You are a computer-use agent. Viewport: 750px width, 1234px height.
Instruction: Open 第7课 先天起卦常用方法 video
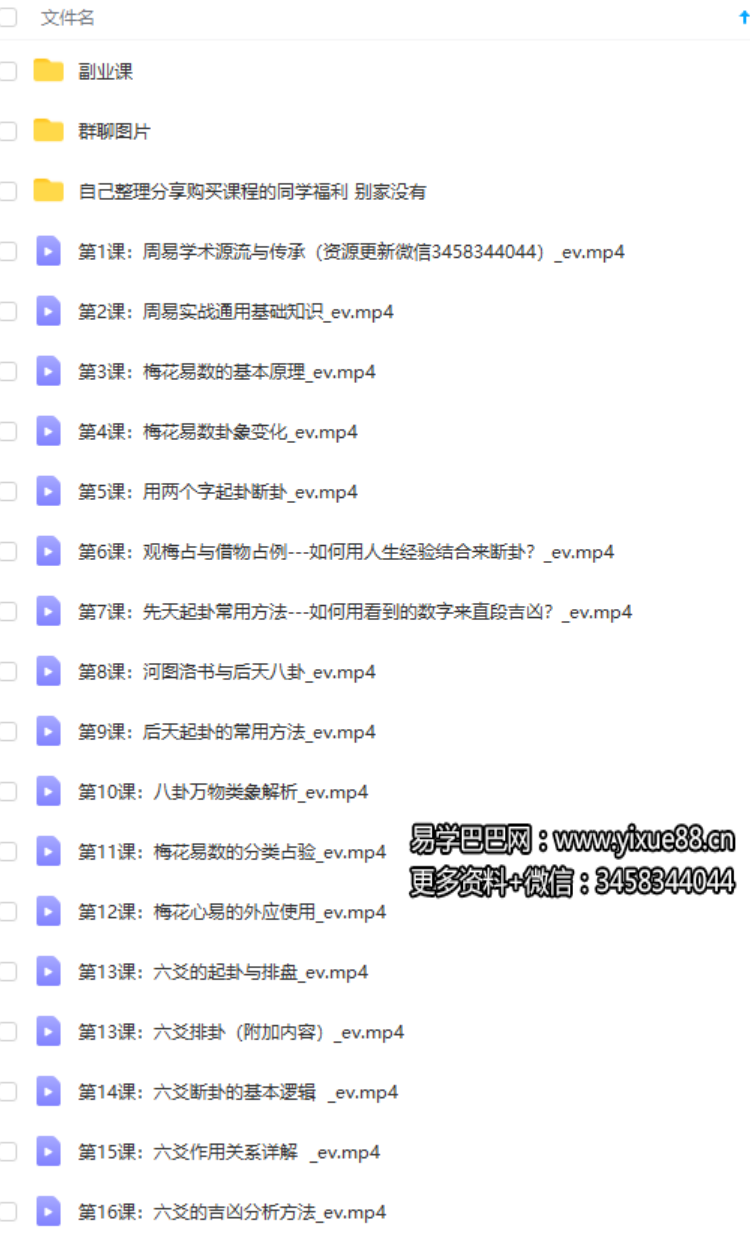tap(354, 612)
